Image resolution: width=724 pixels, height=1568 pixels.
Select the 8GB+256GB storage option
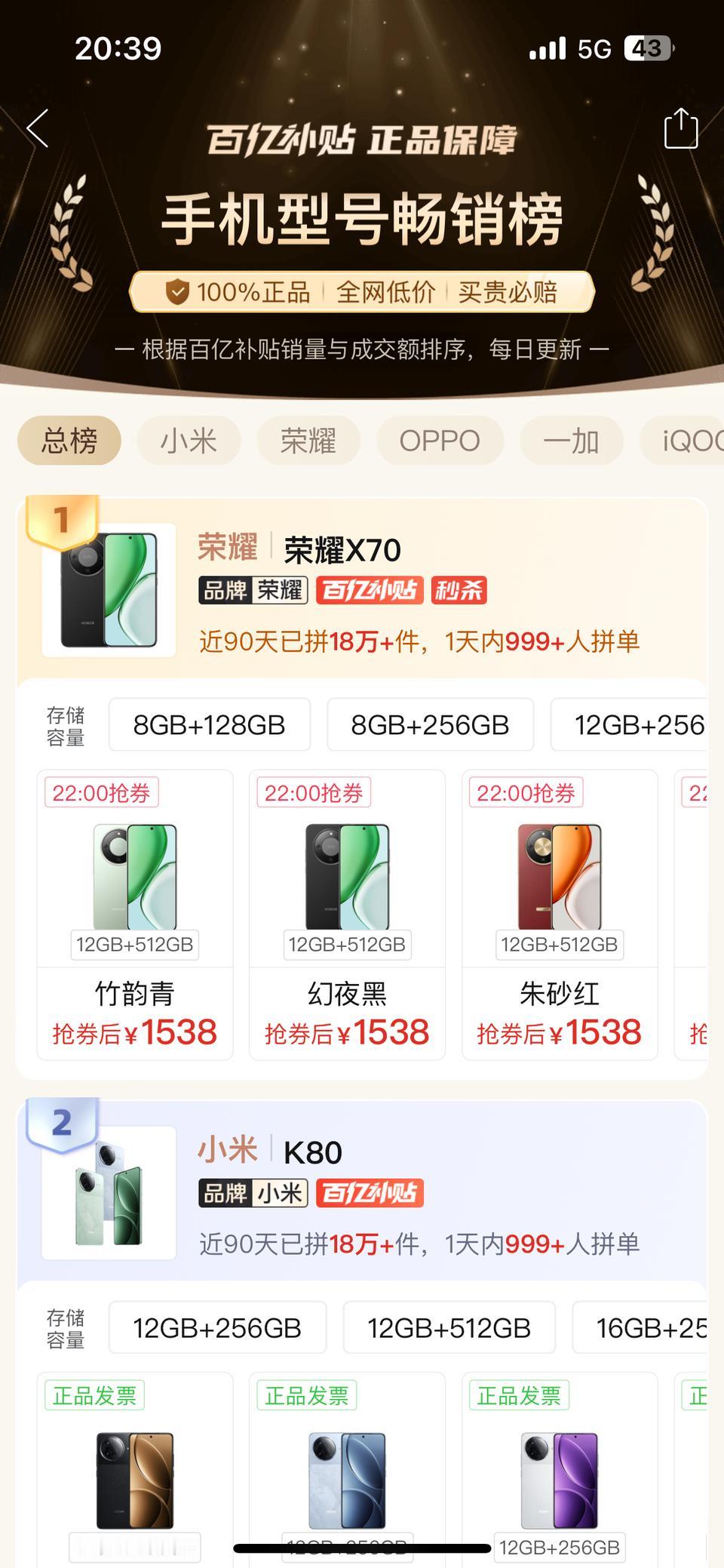[x=431, y=724]
